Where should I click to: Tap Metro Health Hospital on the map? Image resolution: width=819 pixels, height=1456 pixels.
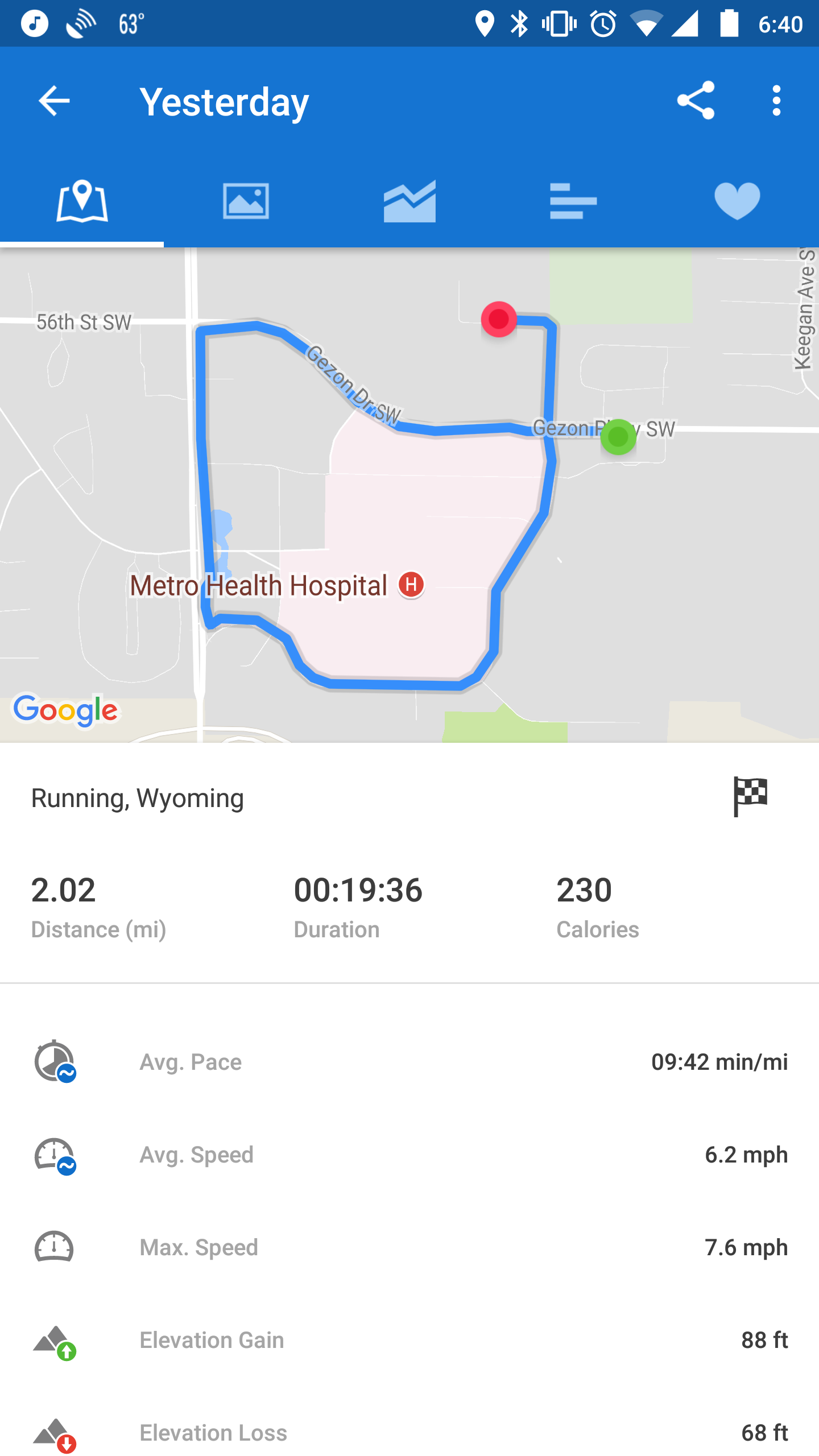coord(410,585)
